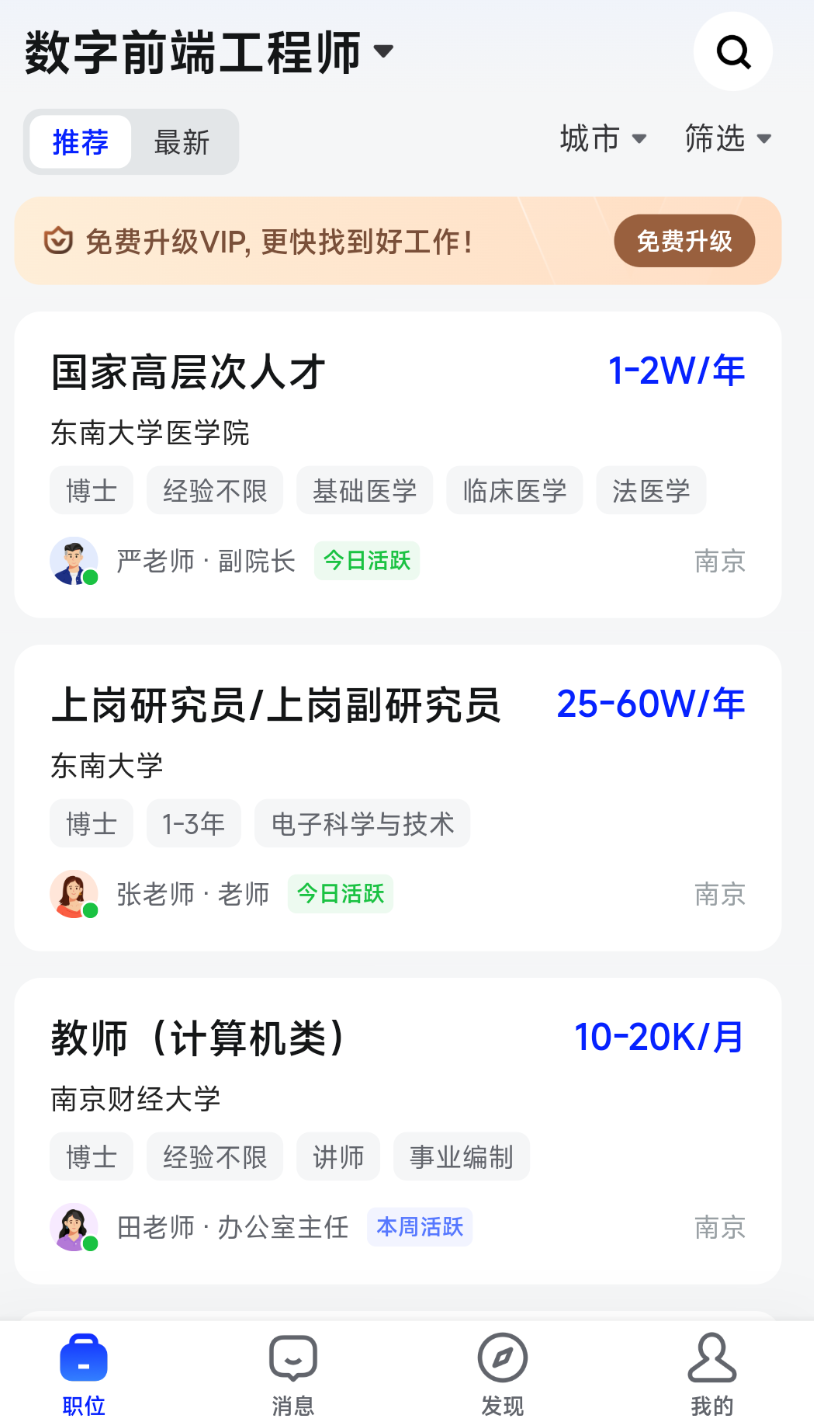The width and height of the screenshot is (814, 1419).
Task: Open 发现 via the compass icon
Action: coord(502,1357)
